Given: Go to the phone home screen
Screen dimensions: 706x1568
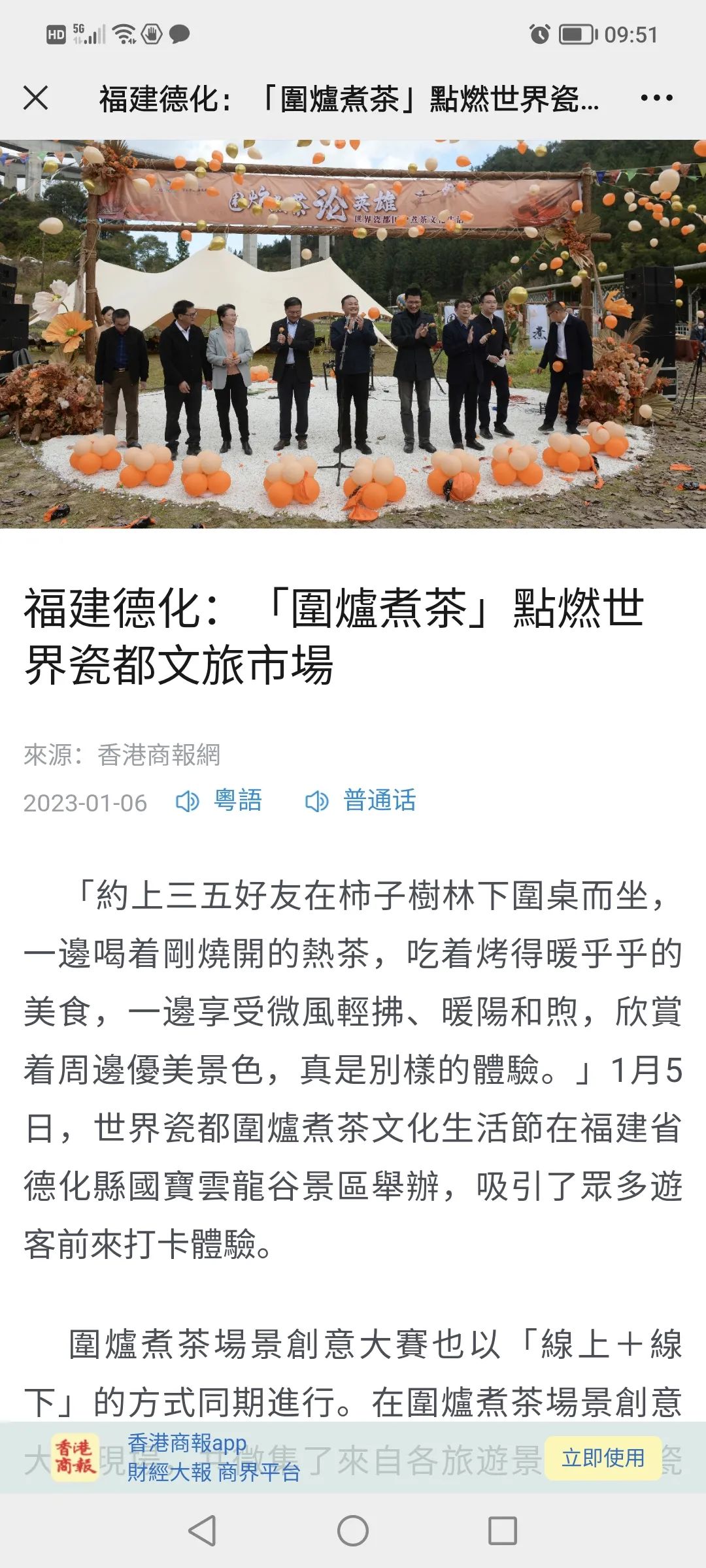Looking at the screenshot, I should pos(353,1530).
